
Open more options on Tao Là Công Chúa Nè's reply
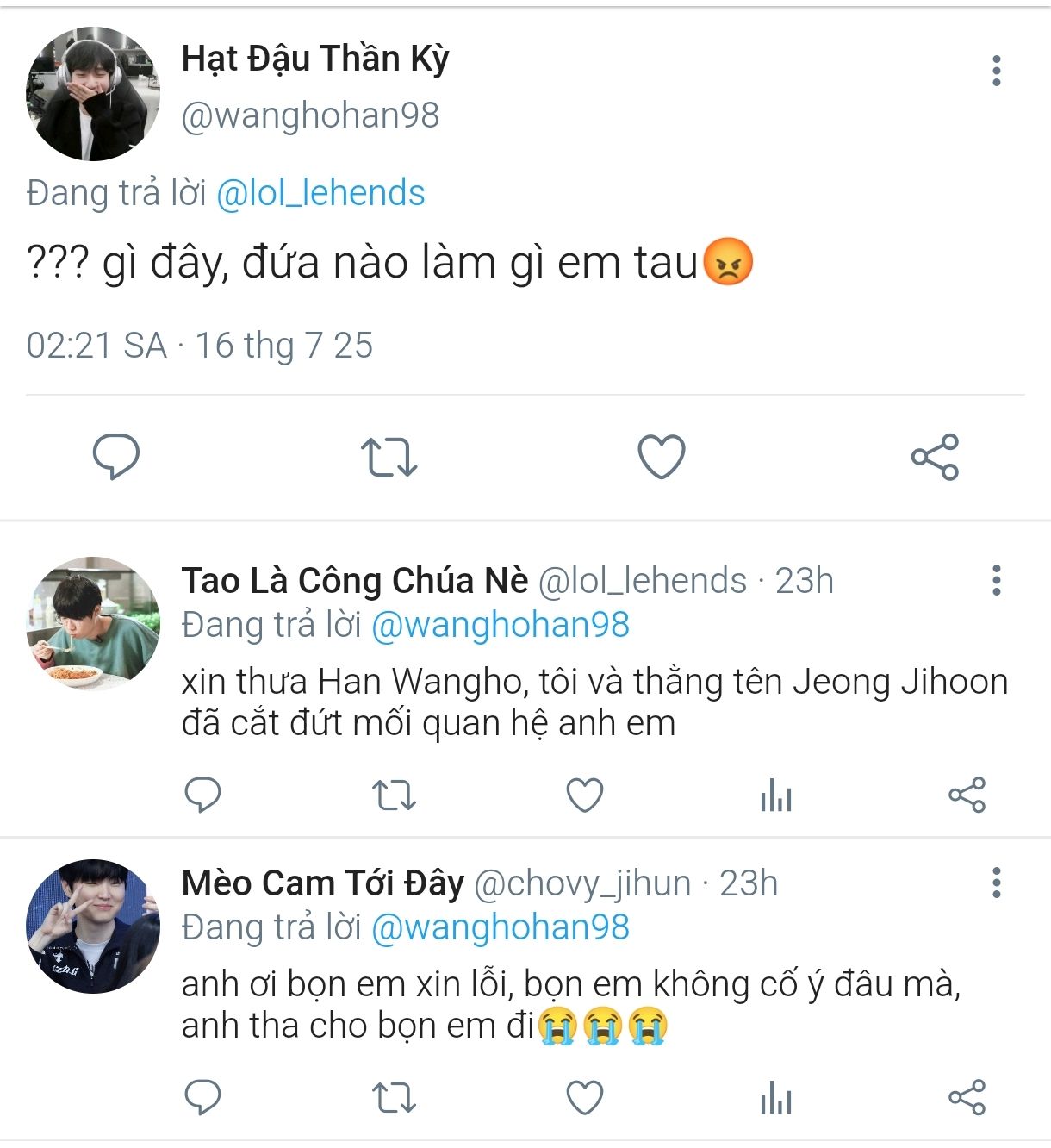coord(996,581)
